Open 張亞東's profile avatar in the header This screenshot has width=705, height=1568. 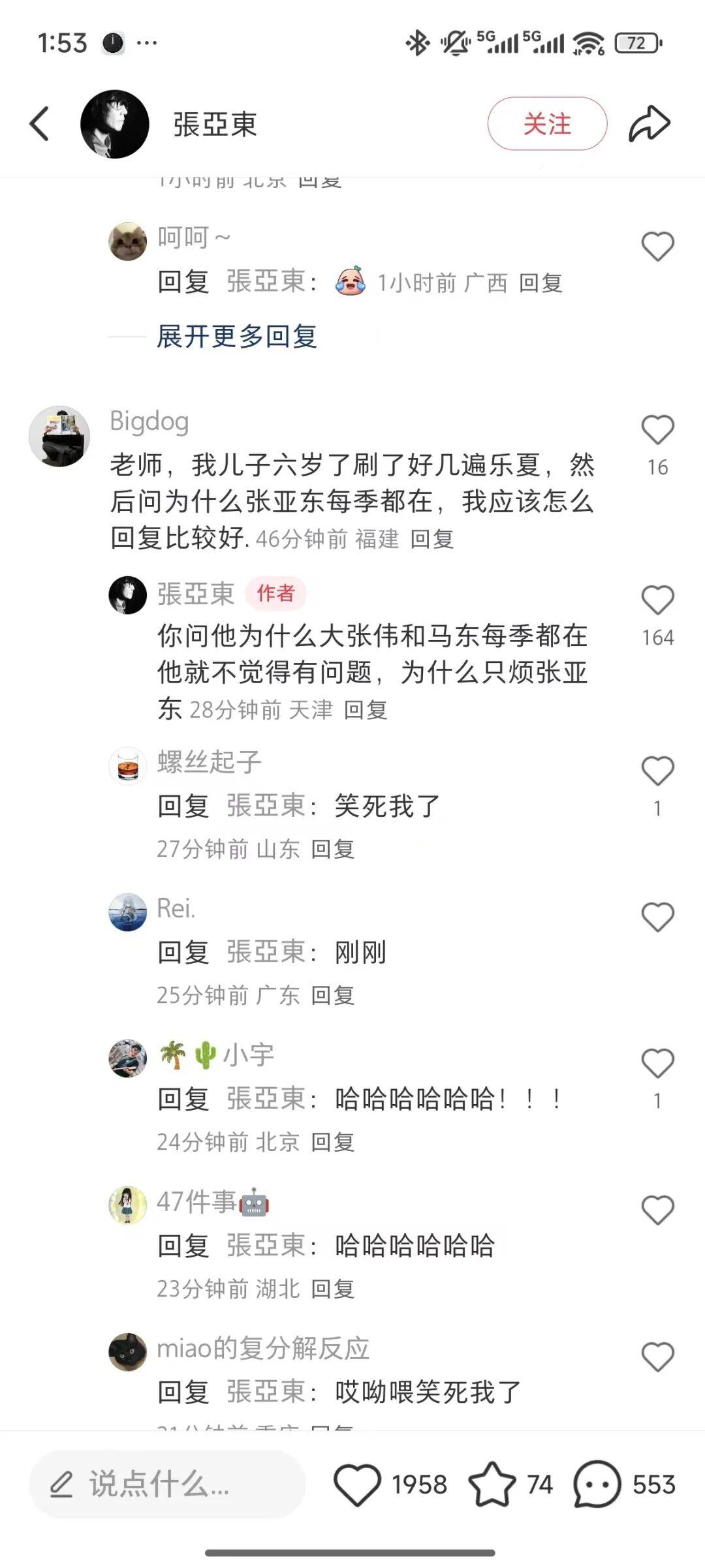(x=115, y=124)
